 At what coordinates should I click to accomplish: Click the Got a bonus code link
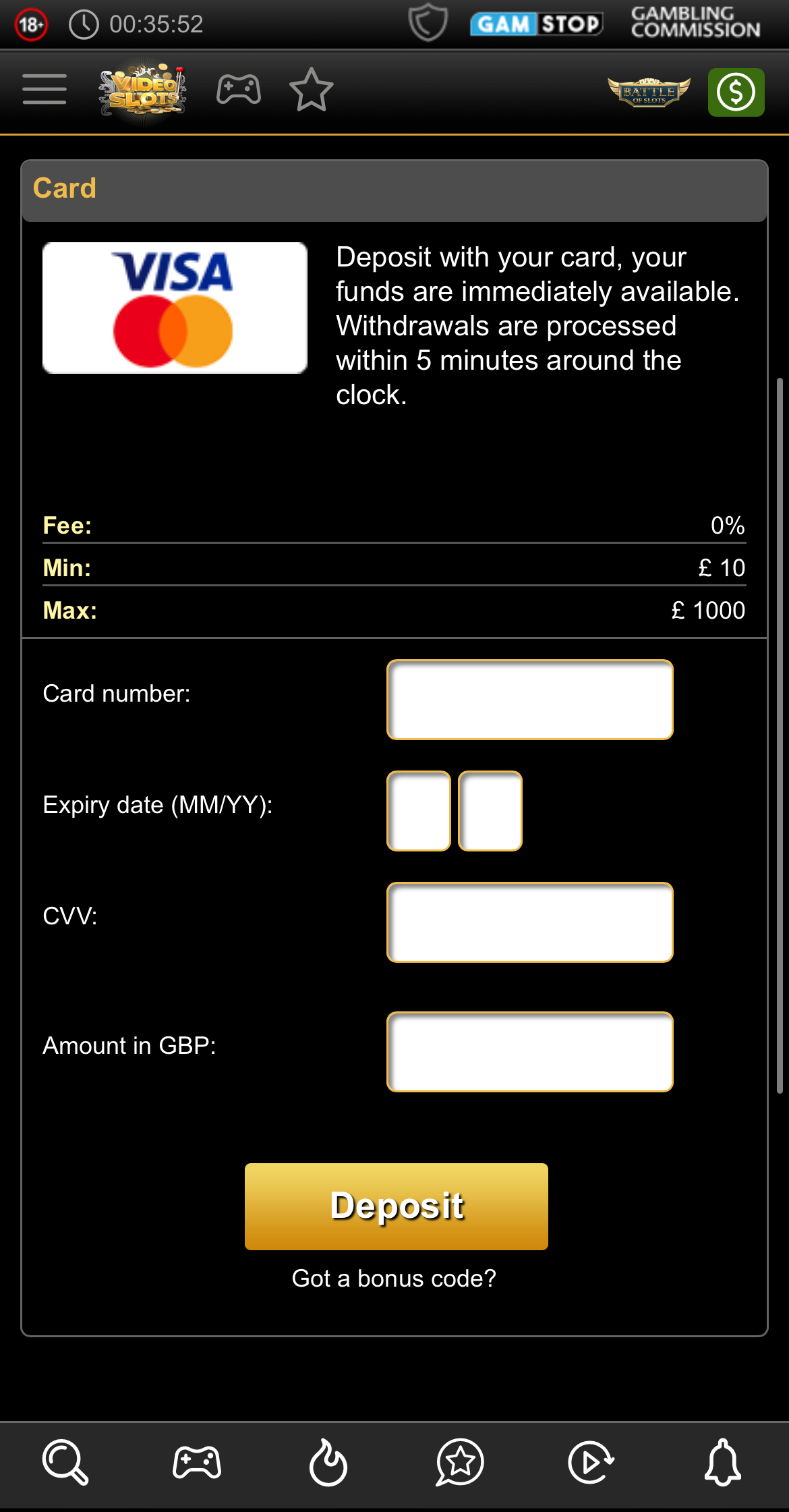click(x=394, y=1277)
